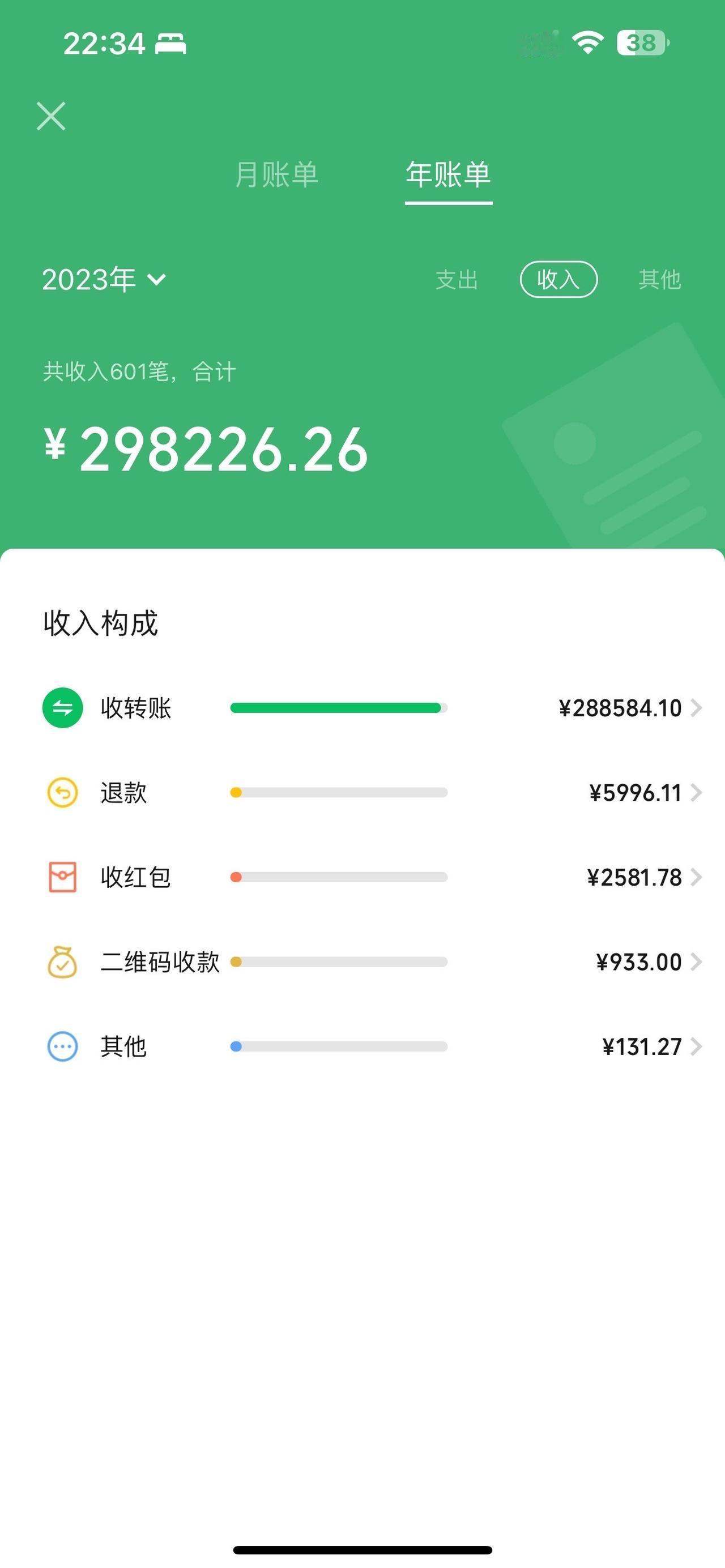725x1568 pixels.
Task: Click the 退款 refund arrow icon
Action: pos(62,793)
